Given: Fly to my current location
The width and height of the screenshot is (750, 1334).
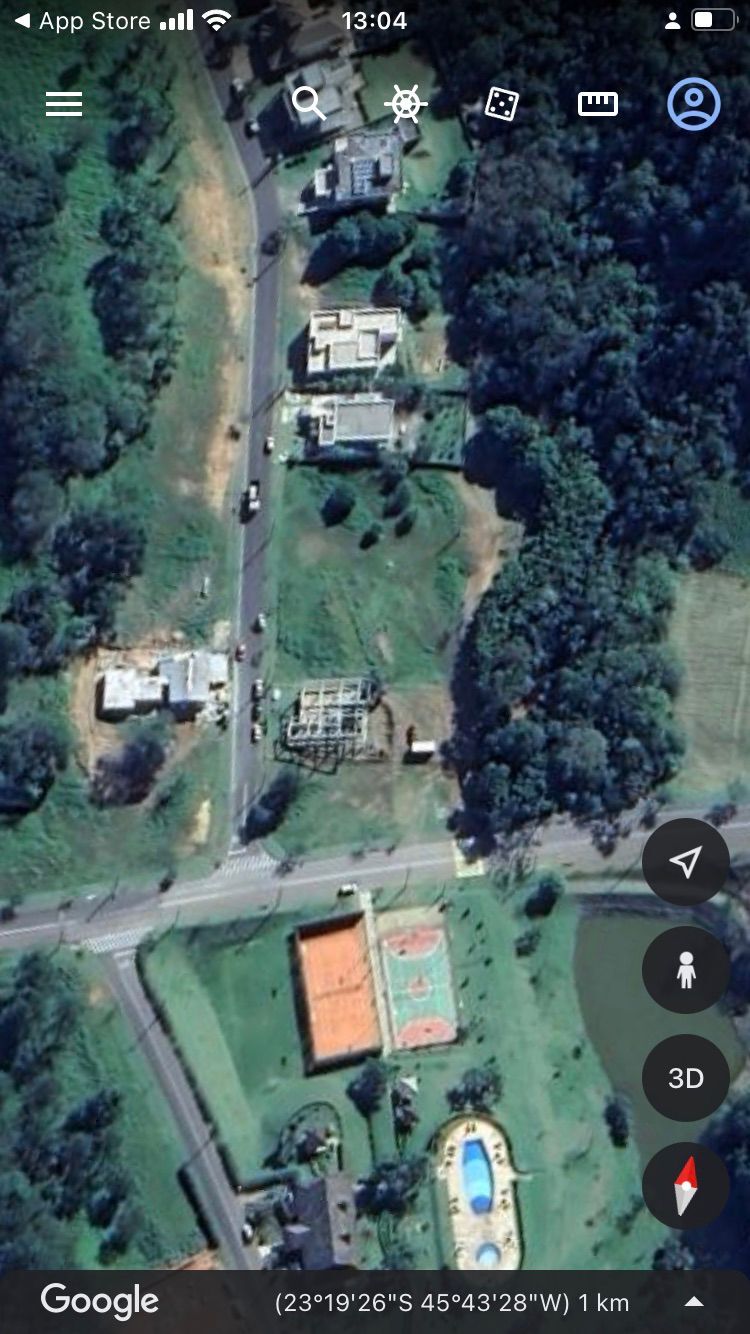Looking at the screenshot, I should 685,862.
